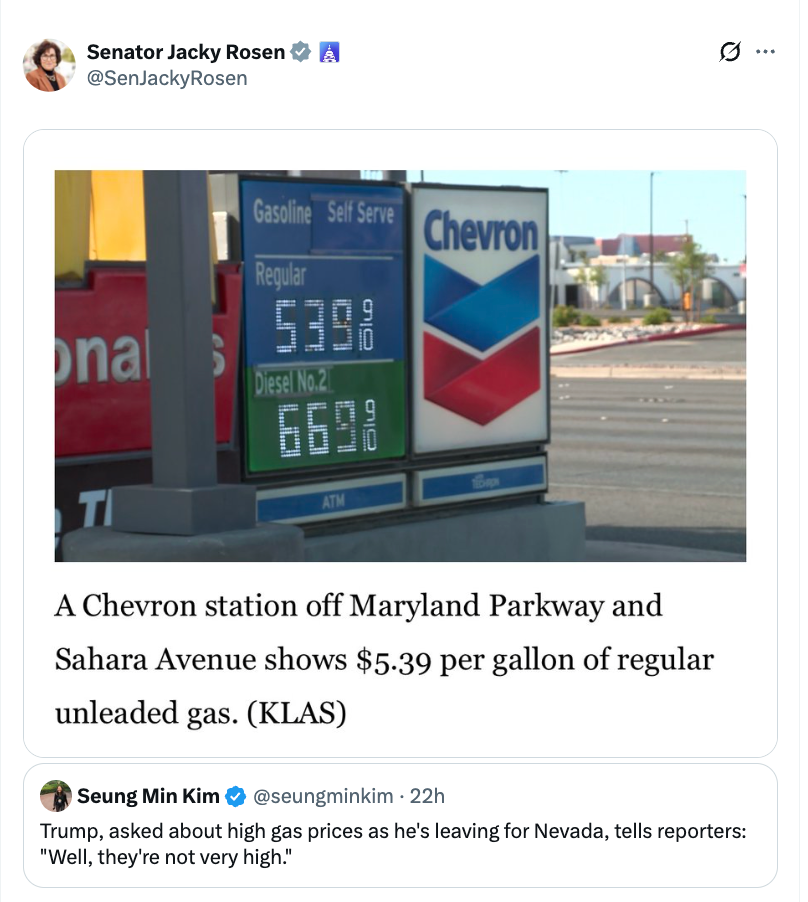The width and height of the screenshot is (808, 902).
Task: View Seung Min Kim's profile avatar
Action: pos(56,796)
